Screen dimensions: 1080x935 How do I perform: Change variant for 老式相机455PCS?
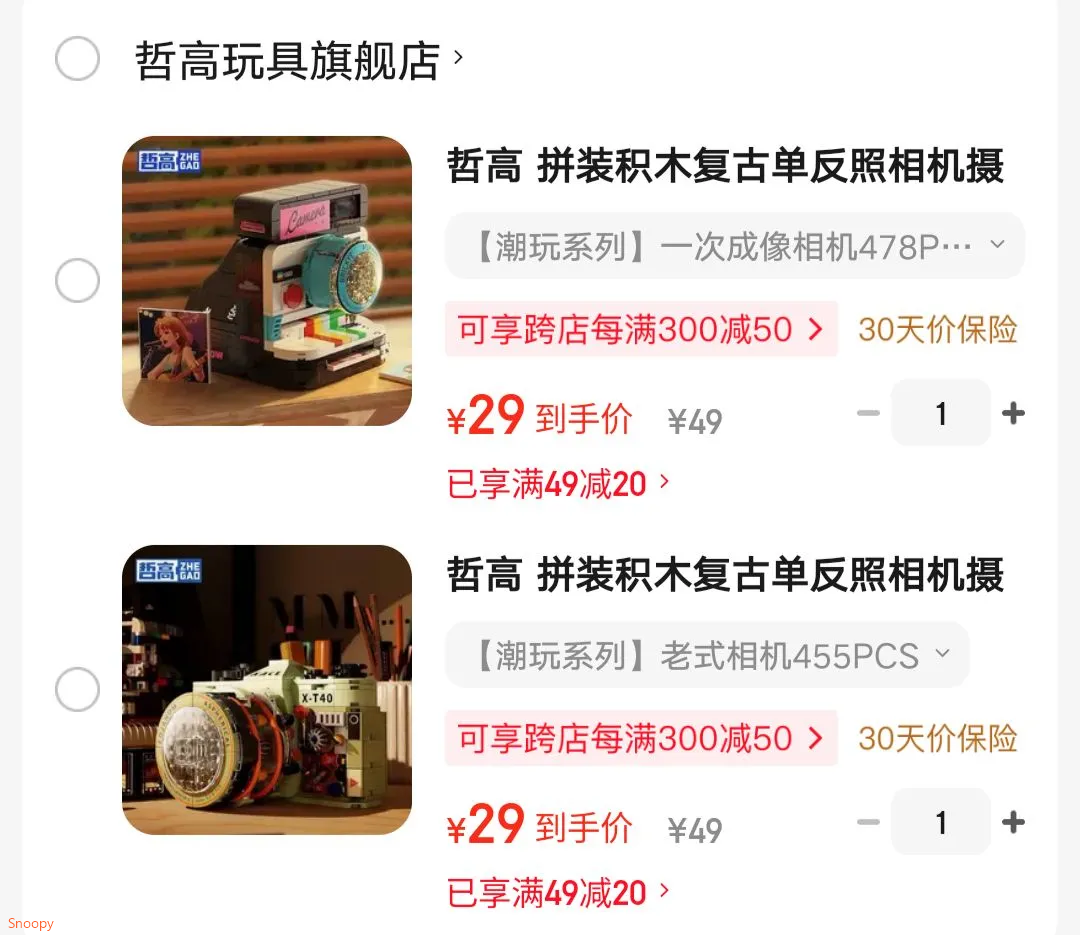point(707,655)
